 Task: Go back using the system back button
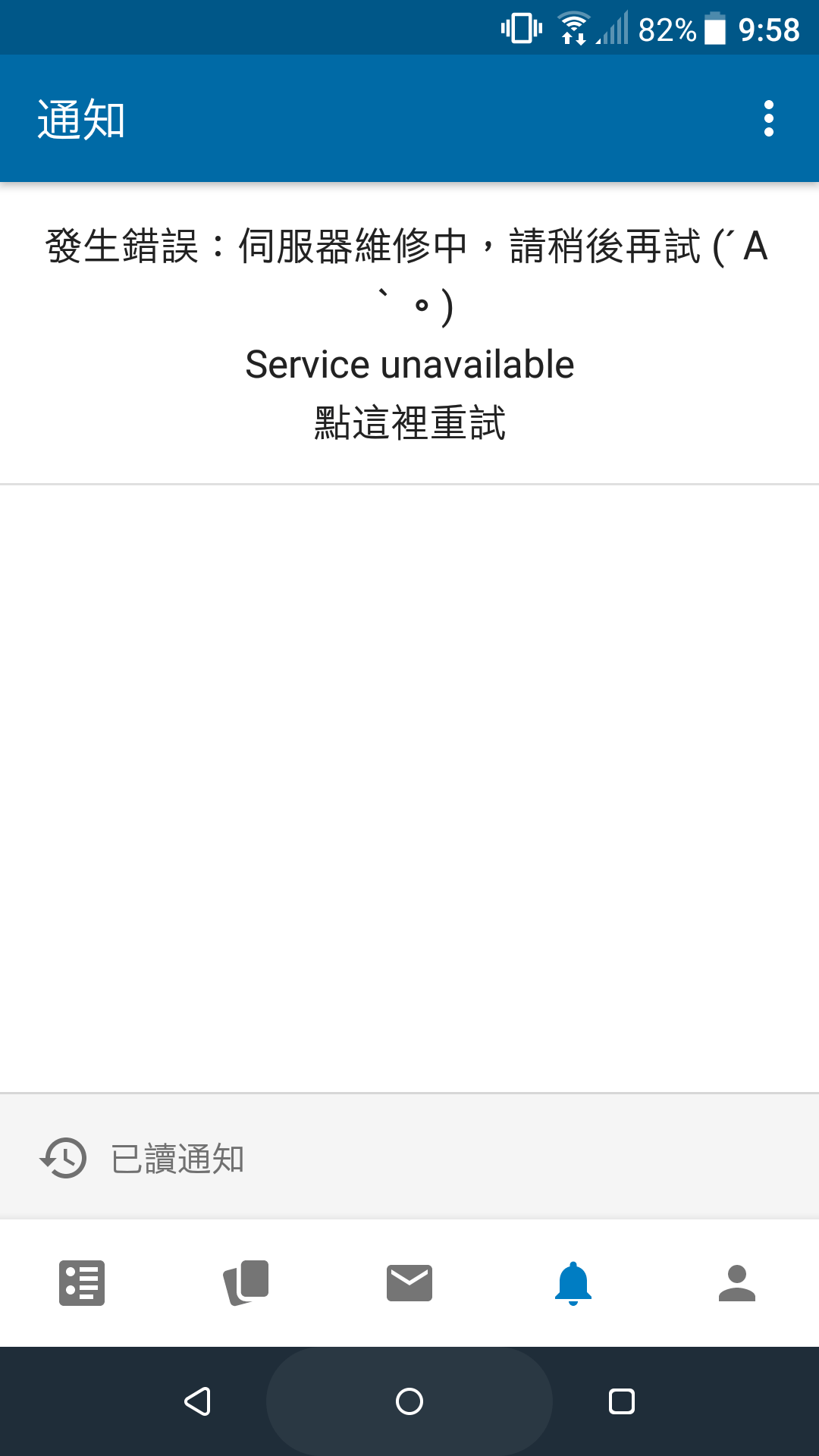pos(197,1401)
